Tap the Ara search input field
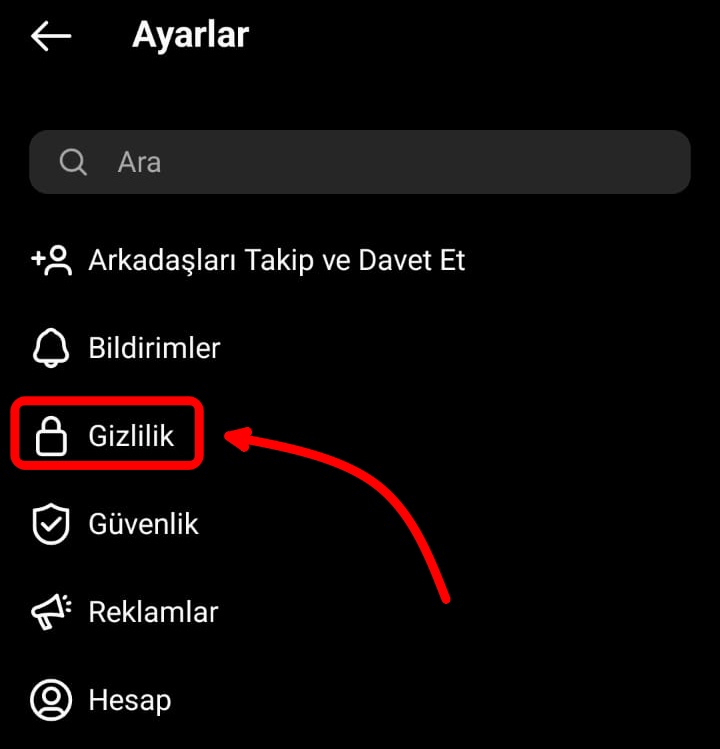Viewport: 720px width, 749px height. click(300, 161)
